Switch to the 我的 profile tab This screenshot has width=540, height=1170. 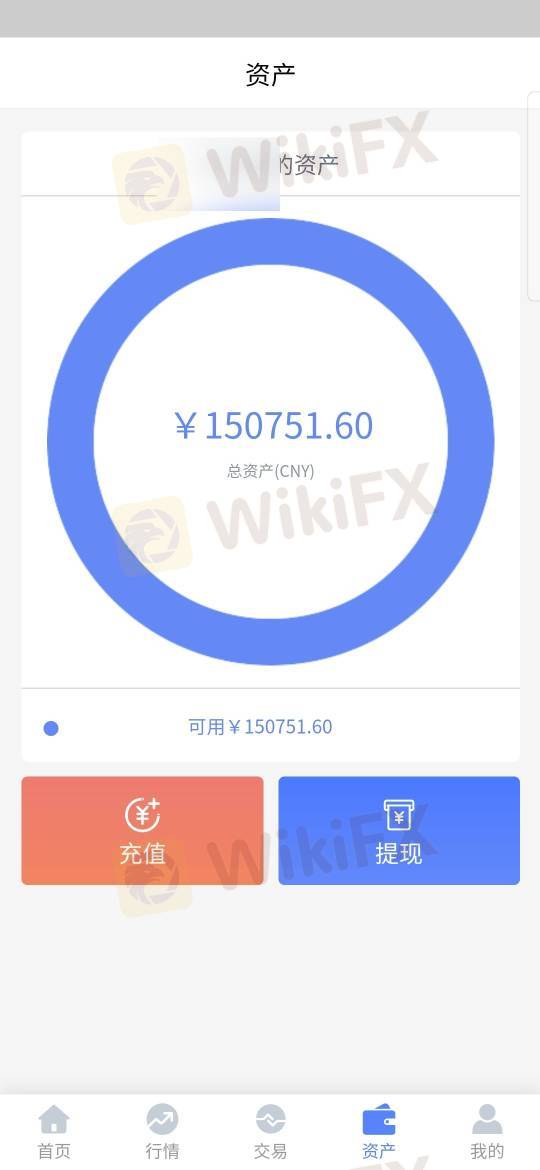pos(486,1133)
